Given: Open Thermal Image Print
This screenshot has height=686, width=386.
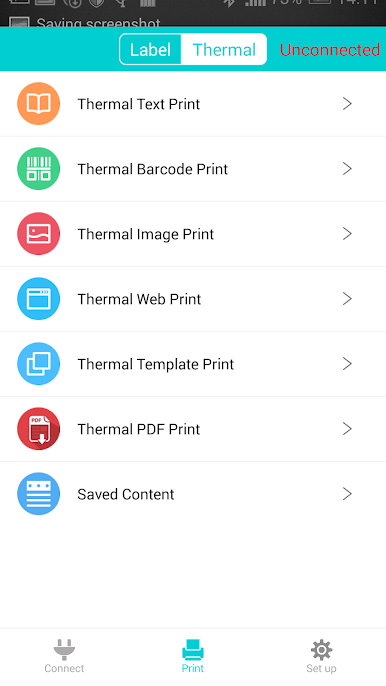Looking at the screenshot, I should [x=193, y=234].
